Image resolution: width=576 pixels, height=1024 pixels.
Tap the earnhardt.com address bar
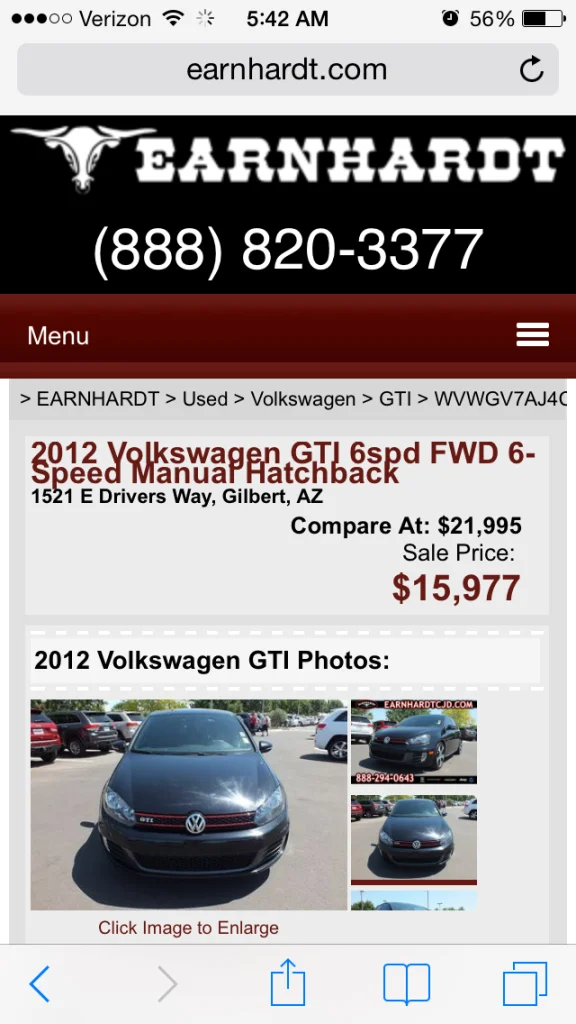pos(287,69)
